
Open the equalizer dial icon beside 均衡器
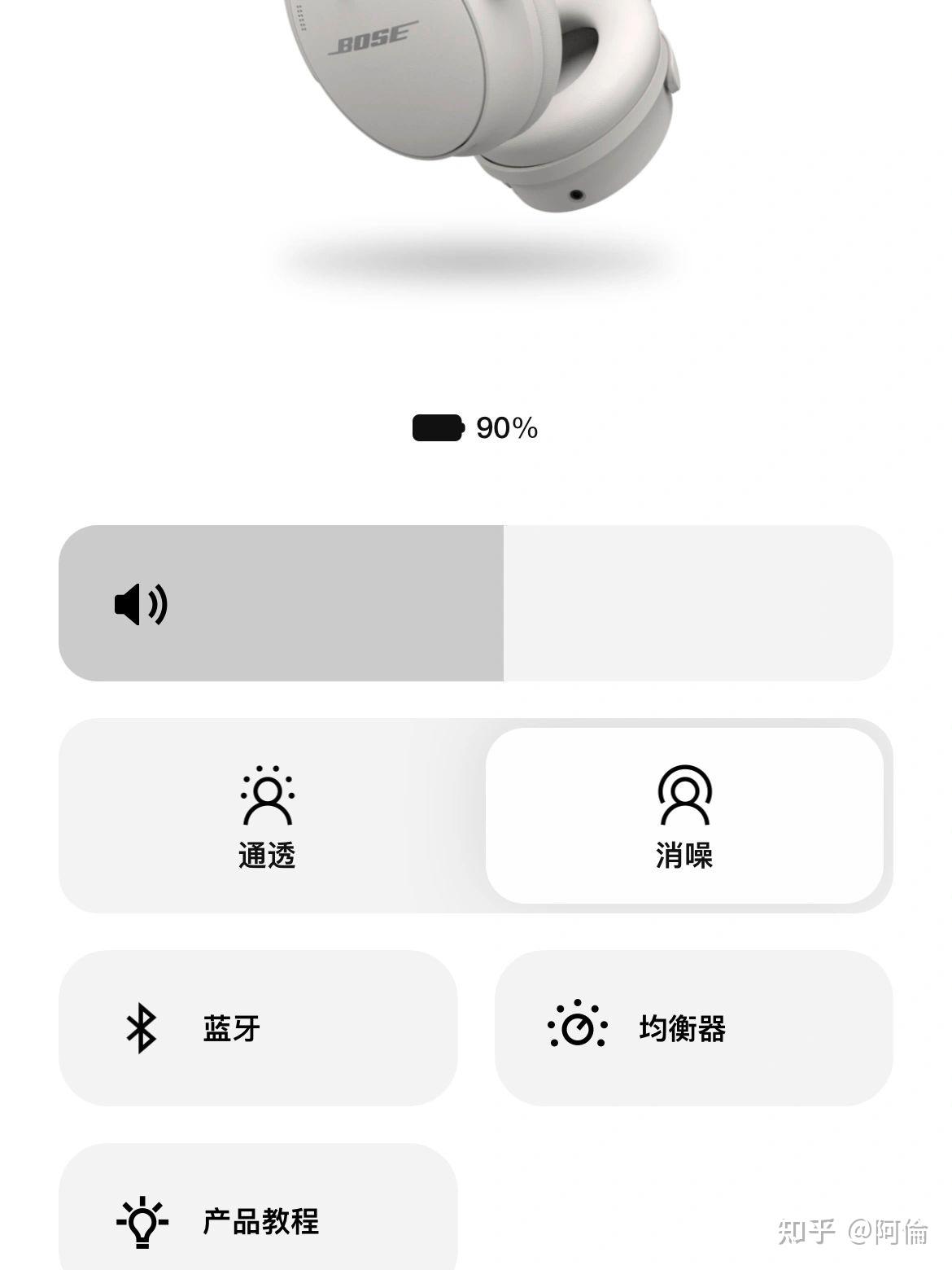pyautogui.click(x=578, y=1030)
